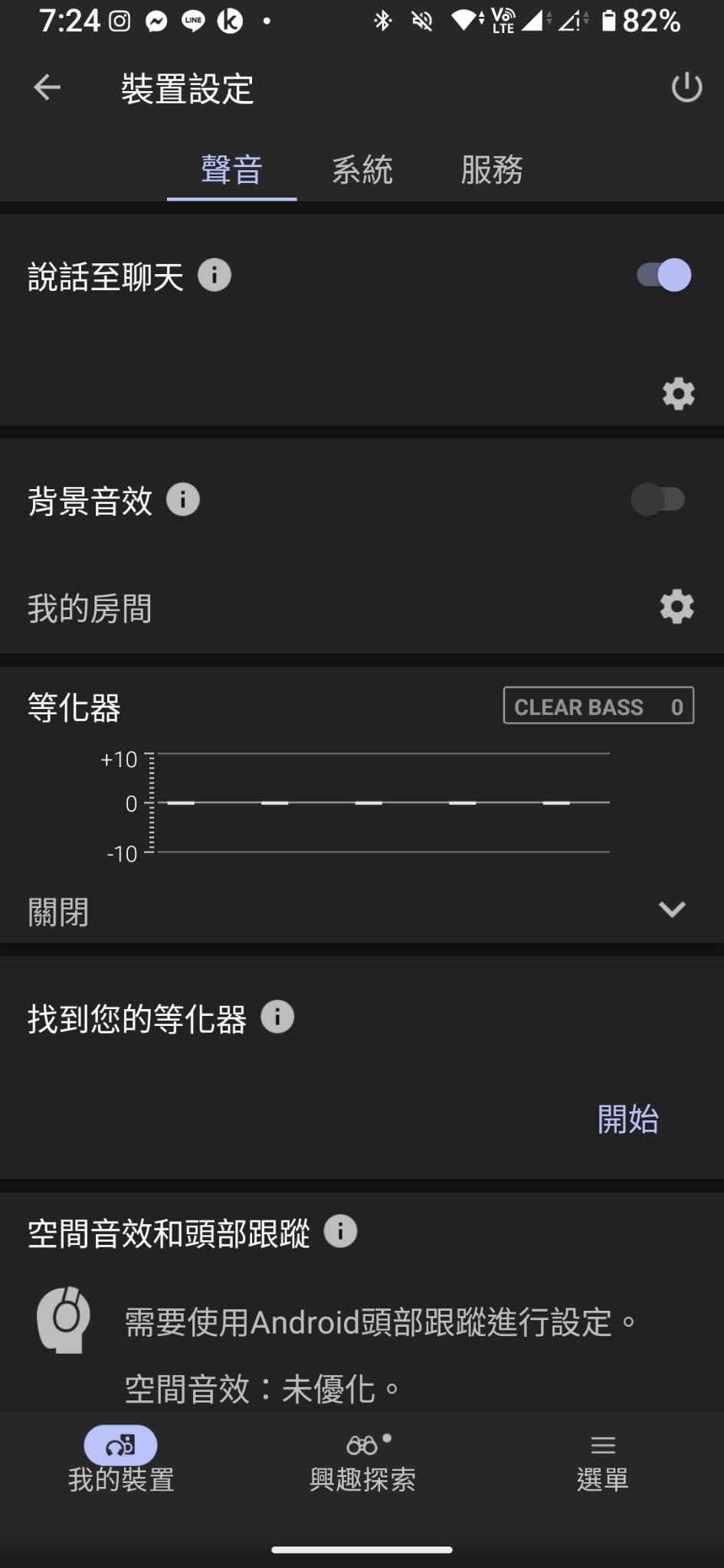724x1568 pixels.
Task: Open 我的房間 settings gear
Action: 676,607
